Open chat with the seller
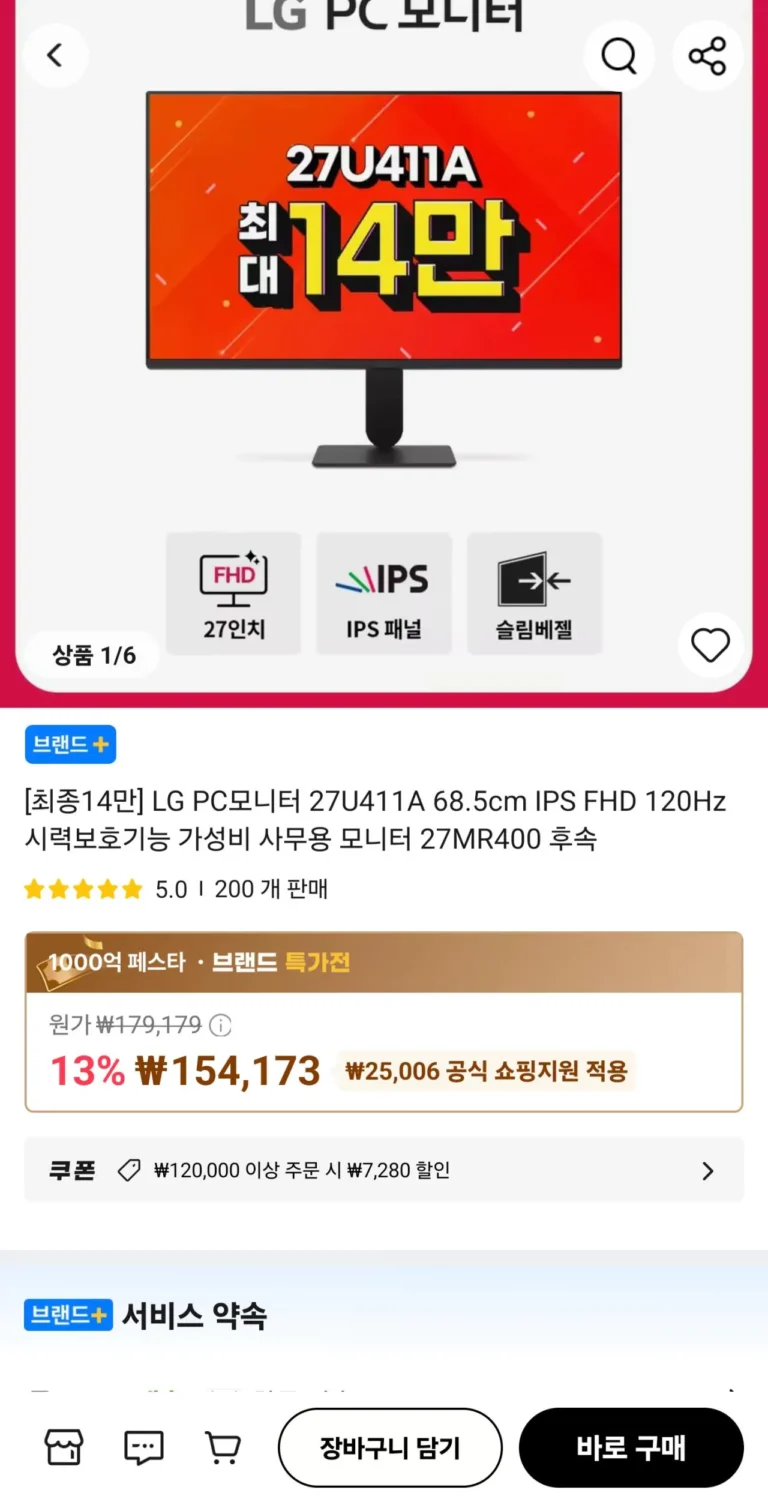This screenshot has width=768, height=1508. coord(143,1447)
